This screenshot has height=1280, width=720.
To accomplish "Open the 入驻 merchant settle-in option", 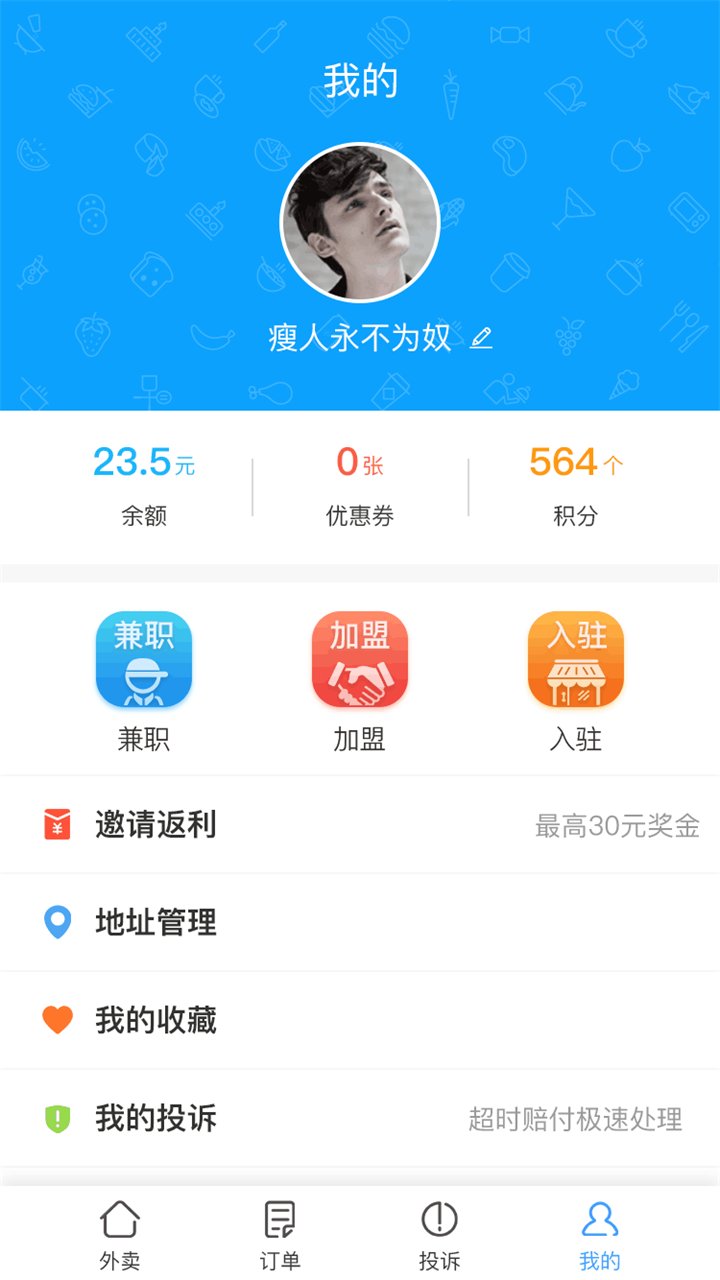I will coord(576,680).
